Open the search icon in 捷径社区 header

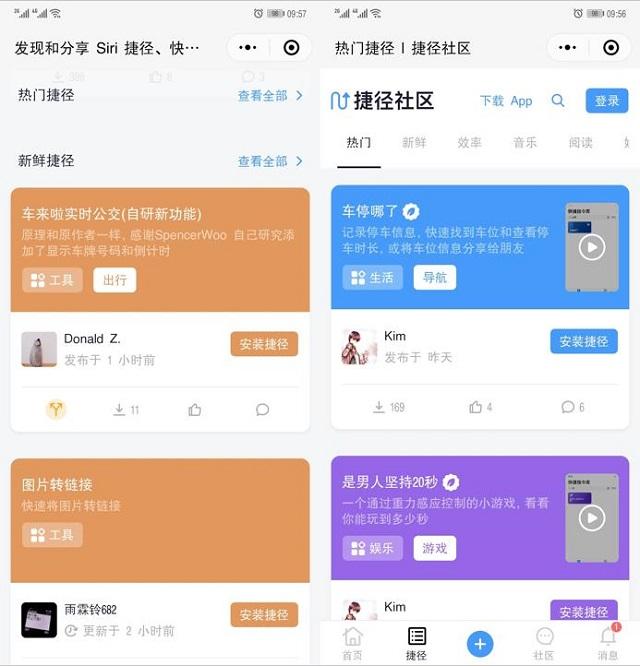coord(558,101)
